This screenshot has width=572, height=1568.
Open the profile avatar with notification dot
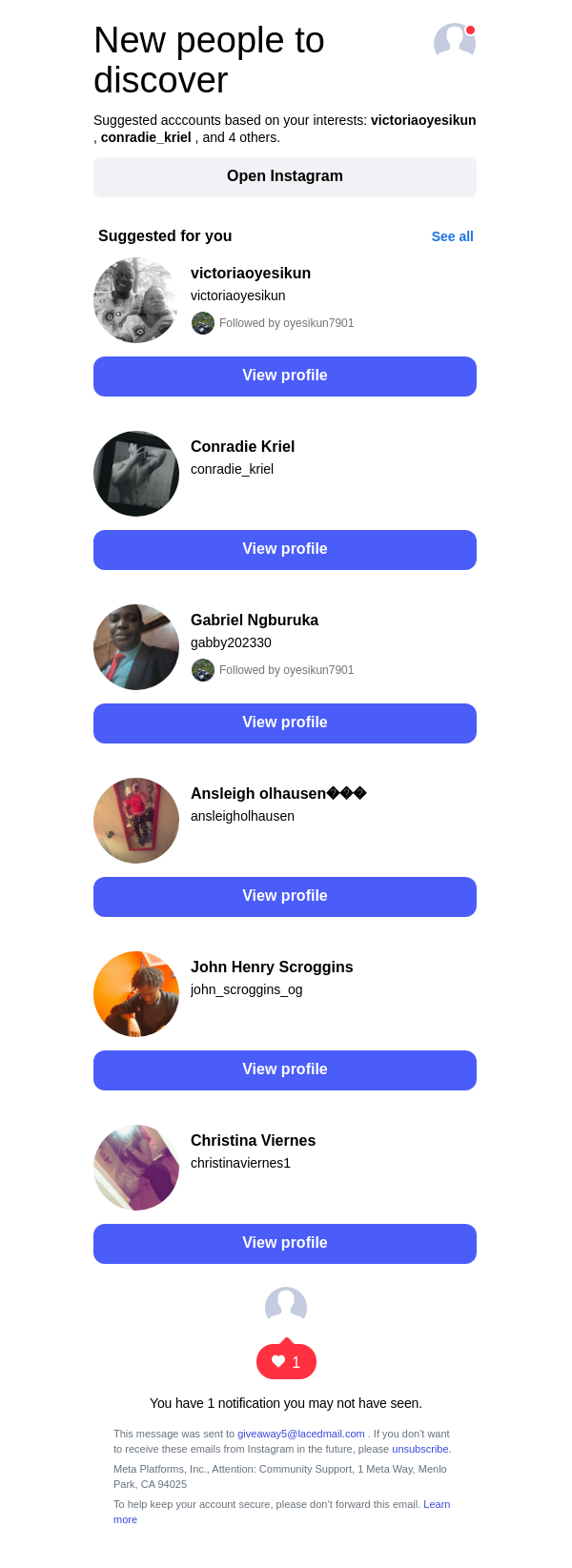(x=454, y=42)
